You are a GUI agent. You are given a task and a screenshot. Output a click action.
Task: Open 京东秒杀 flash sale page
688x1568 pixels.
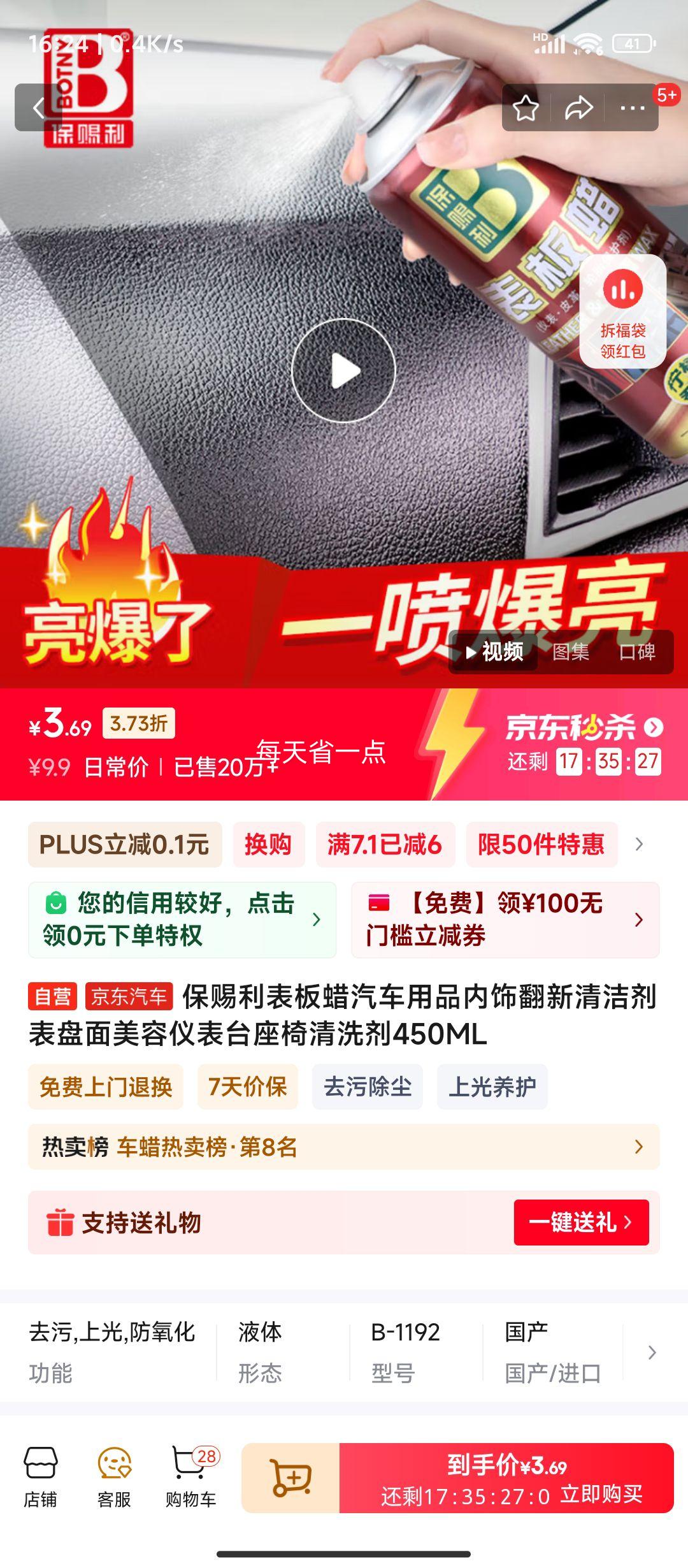pyautogui.click(x=583, y=727)
